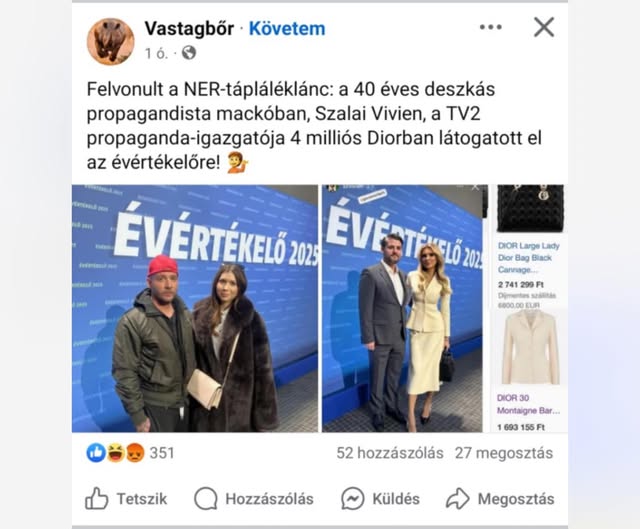The image size is (640, 529).
Task: Share the post with Megosztás
Action: [498, 498]
